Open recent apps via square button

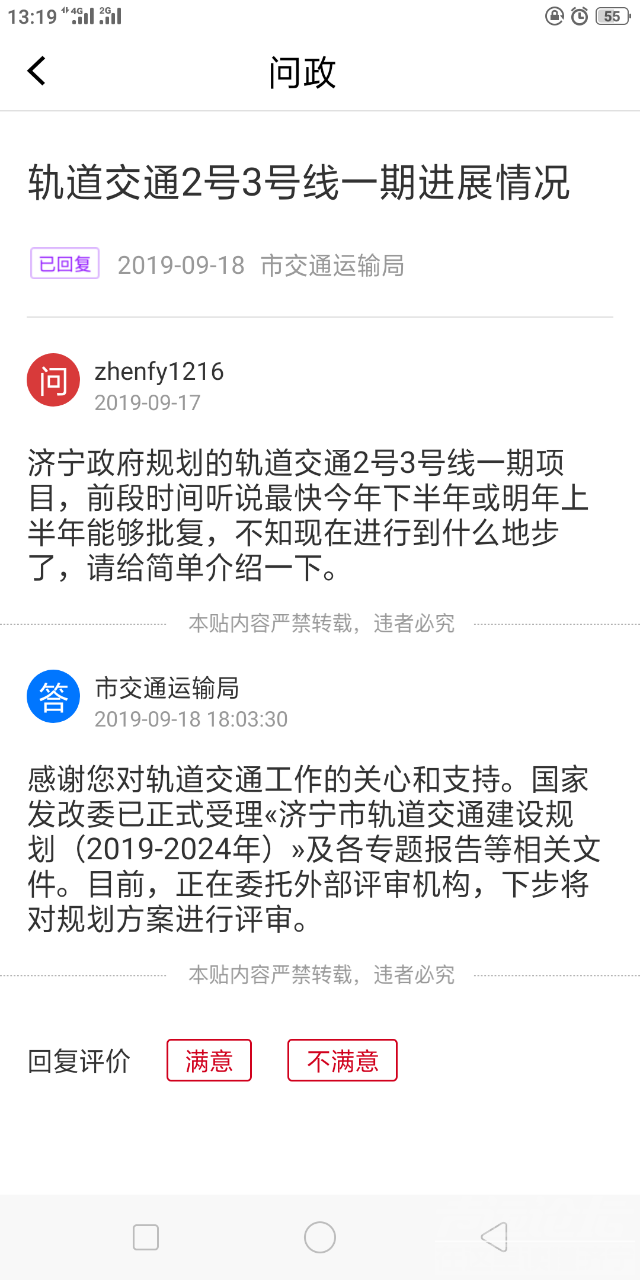coord(146,1237)
